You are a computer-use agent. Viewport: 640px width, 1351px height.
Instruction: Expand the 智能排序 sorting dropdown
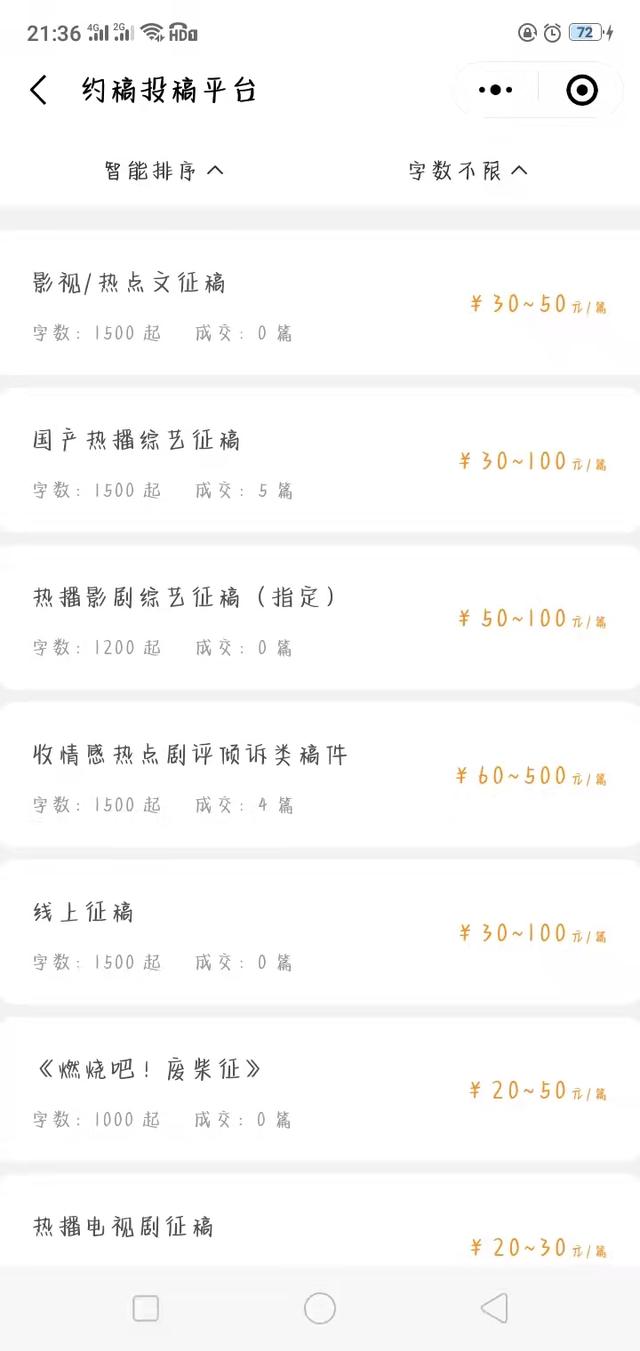(164, 171)
